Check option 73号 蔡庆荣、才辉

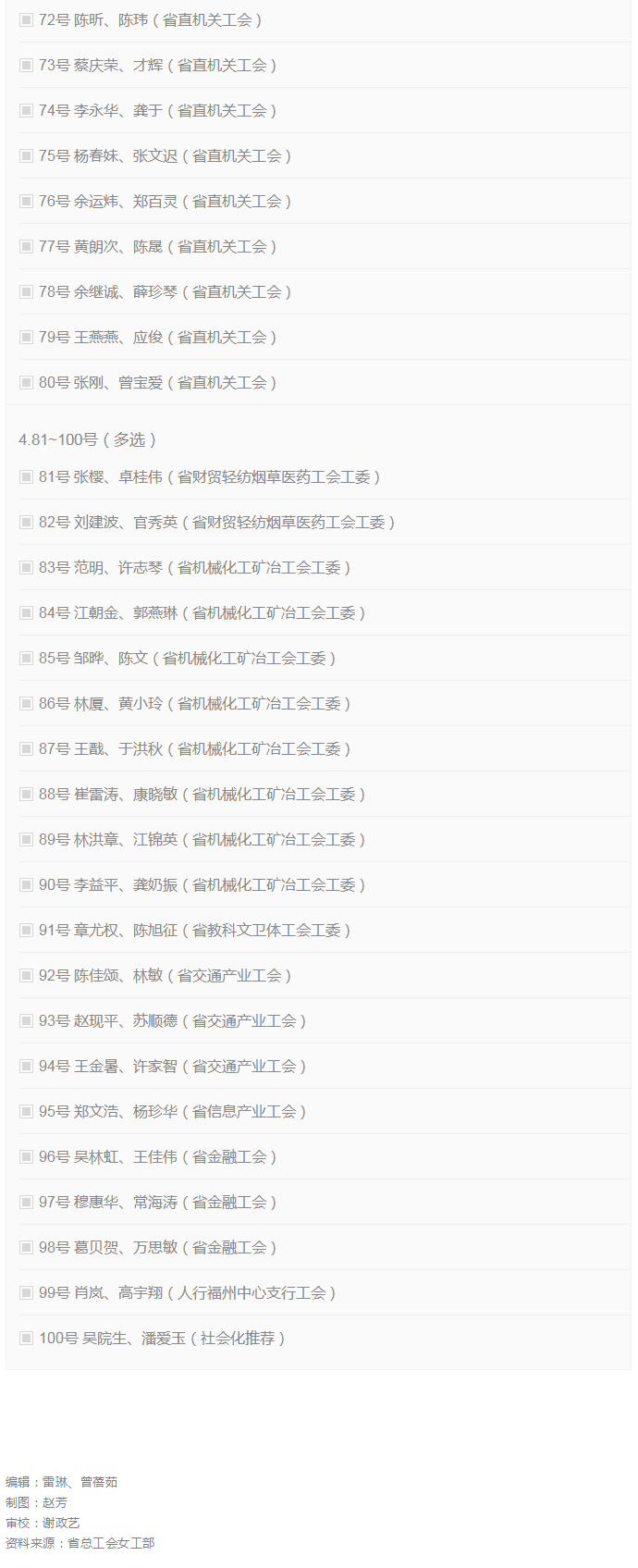26,65
